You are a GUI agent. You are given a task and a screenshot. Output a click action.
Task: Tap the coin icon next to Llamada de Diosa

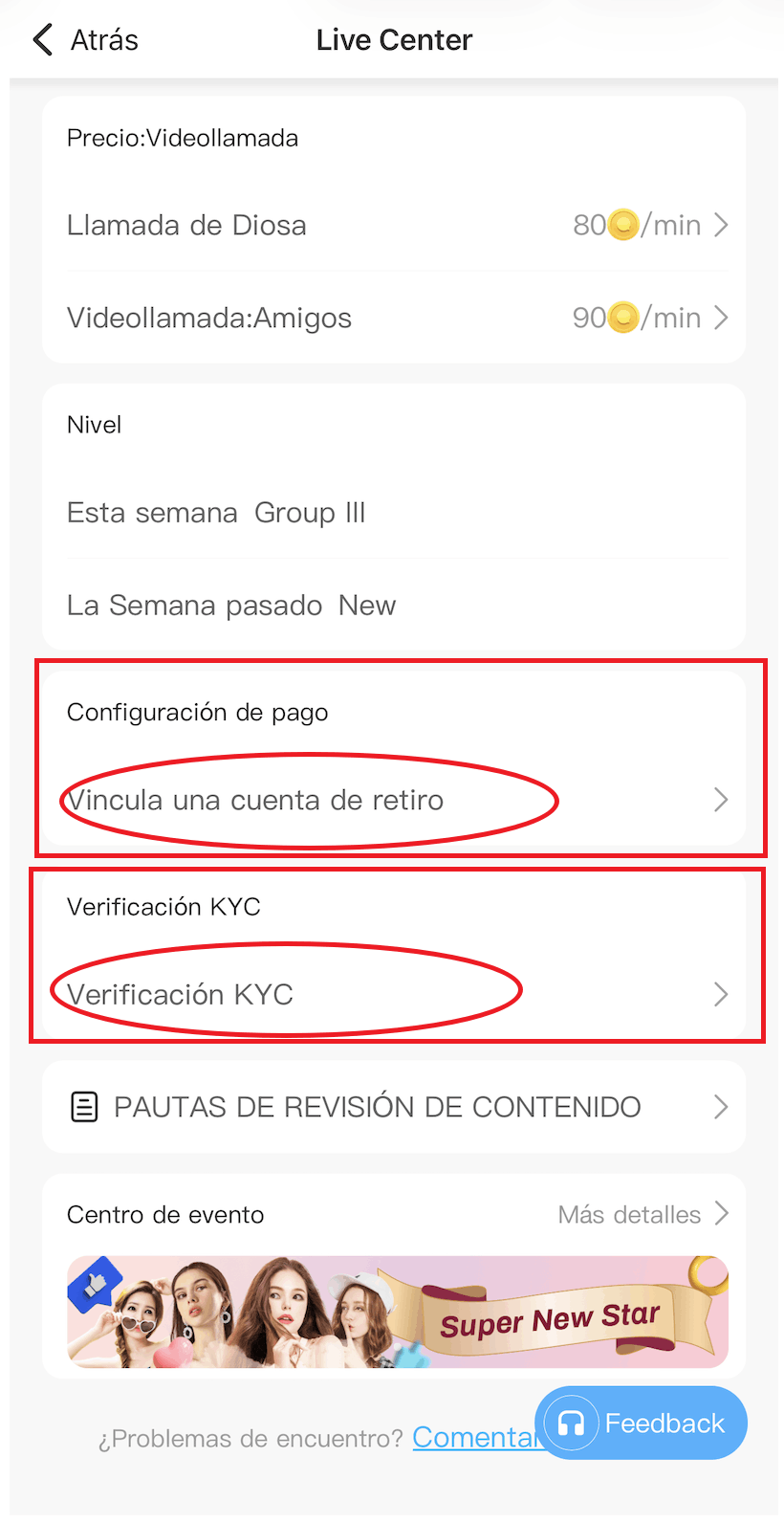[622, 225]
